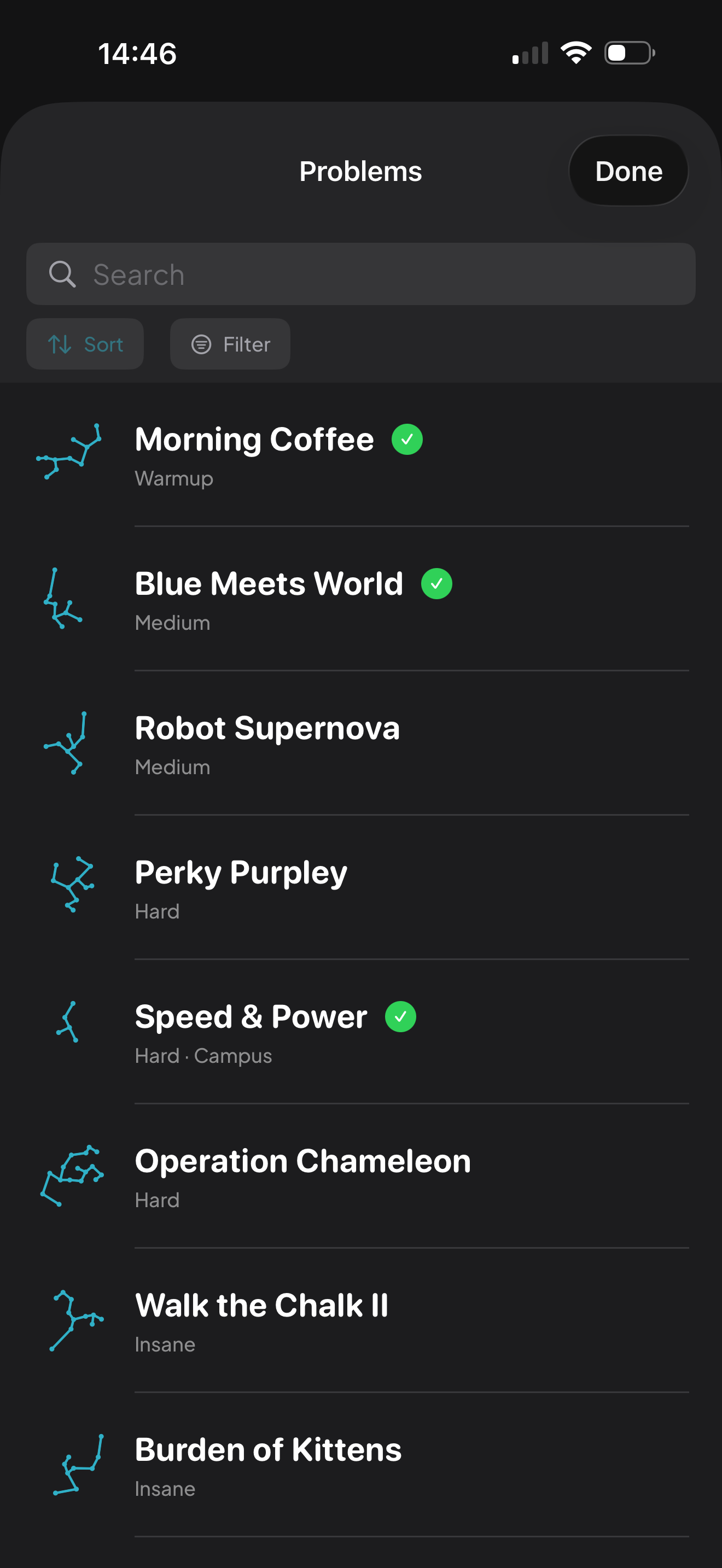Open Speed & Power campus problem

coord(360,1031)
